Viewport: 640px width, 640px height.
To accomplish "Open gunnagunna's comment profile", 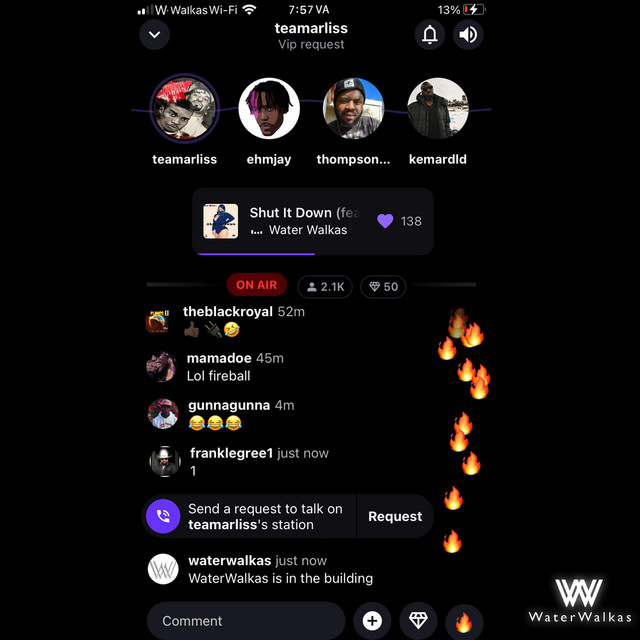I will [x=163, y=413].
